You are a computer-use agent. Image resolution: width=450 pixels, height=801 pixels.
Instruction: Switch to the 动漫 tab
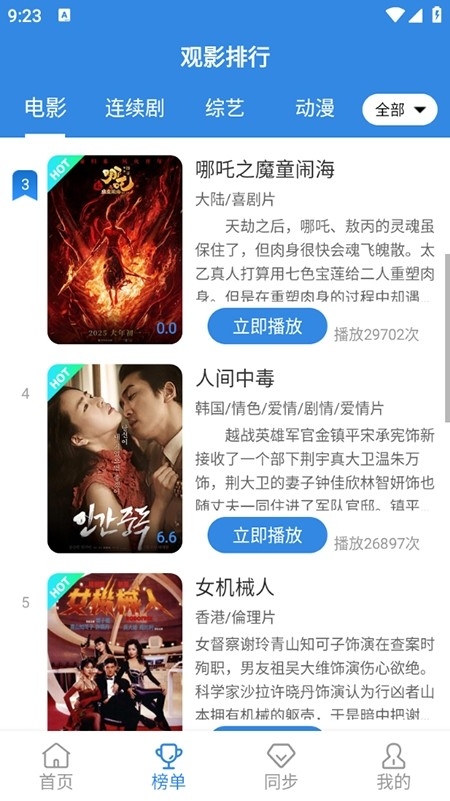point(315,108)
